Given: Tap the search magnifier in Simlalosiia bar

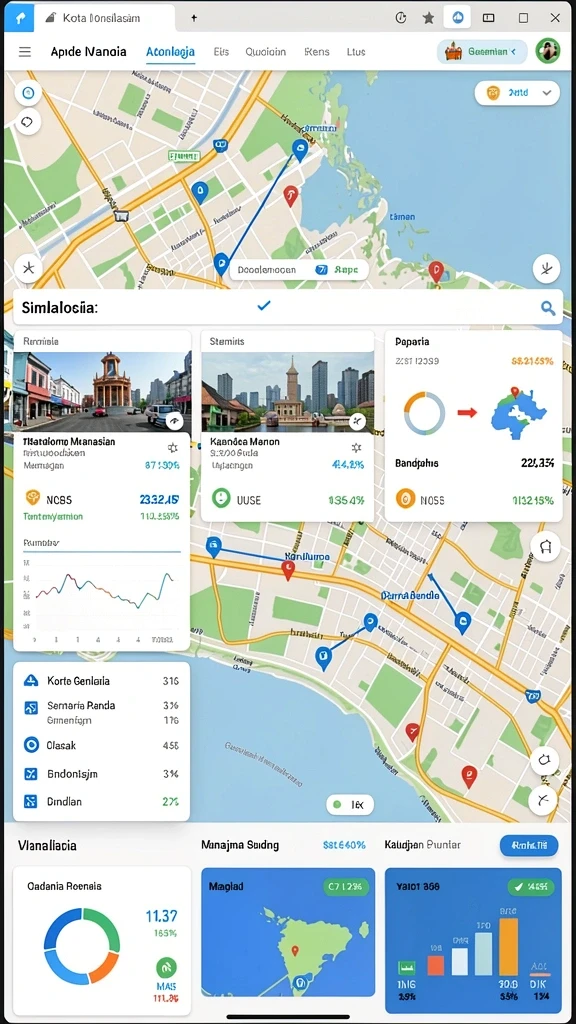Looking at the screenshot, I should click(x=548, y=308).
